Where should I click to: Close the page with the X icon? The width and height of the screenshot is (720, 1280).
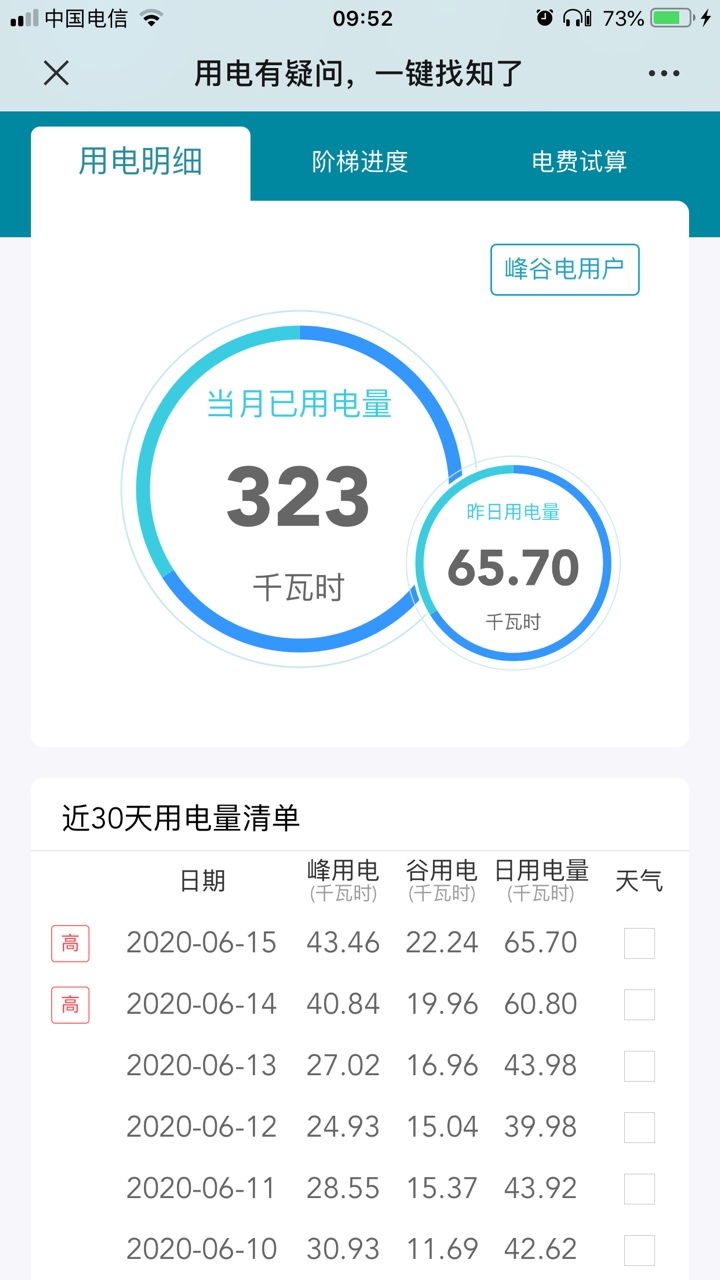56,73
